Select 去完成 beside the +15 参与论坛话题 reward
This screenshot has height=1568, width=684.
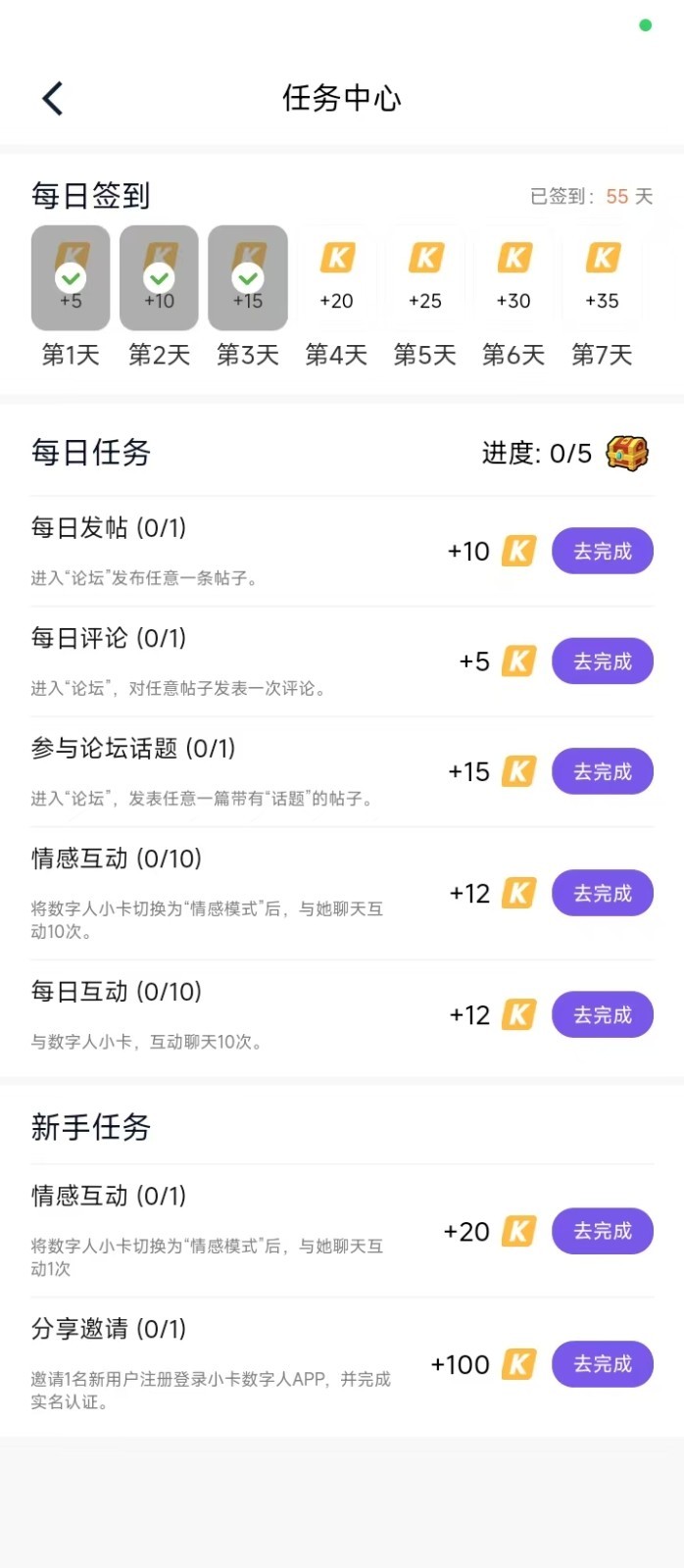pos(602,772)
